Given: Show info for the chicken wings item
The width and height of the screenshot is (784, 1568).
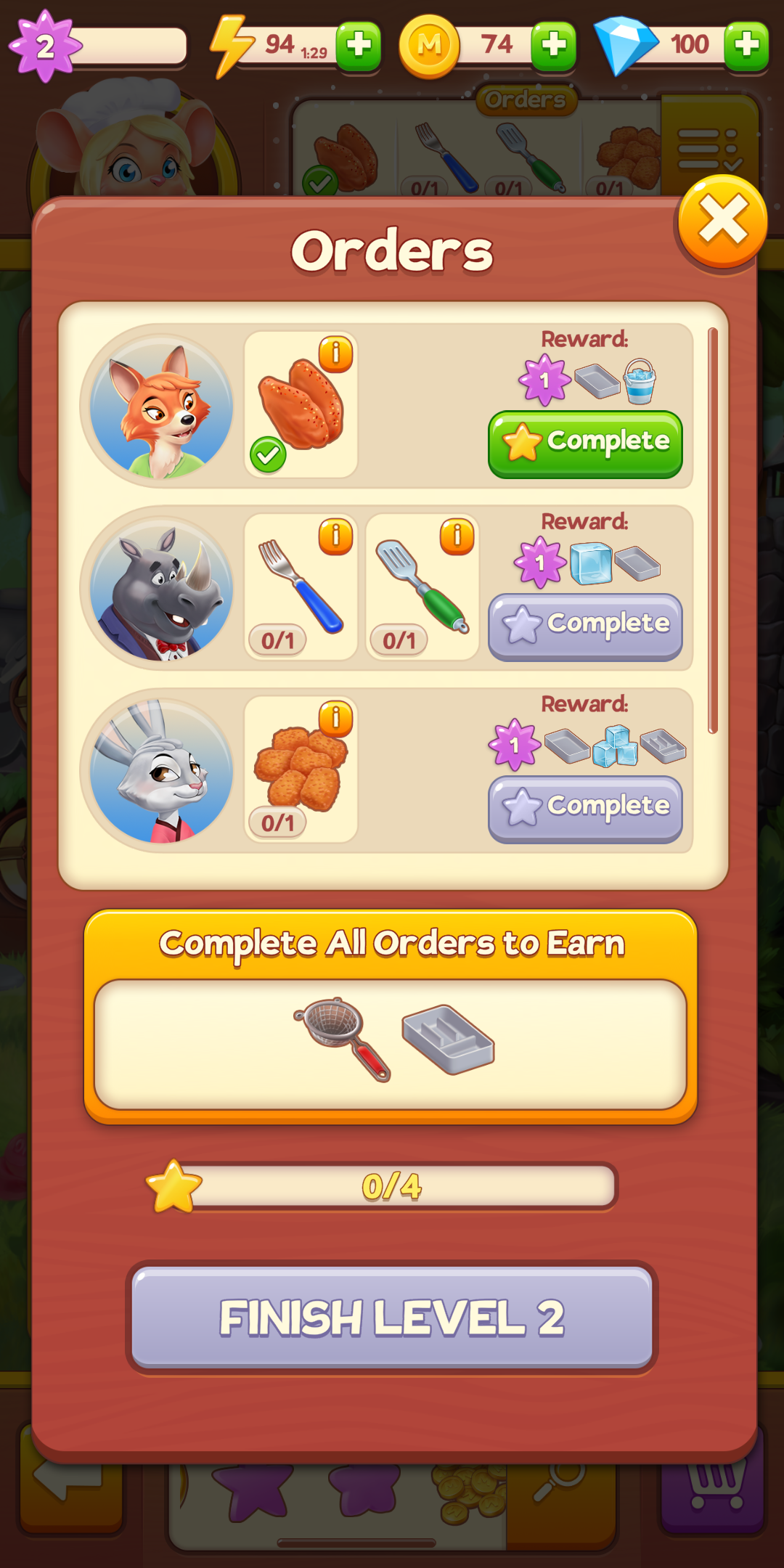Looking at the screenshot, I should (x=336, y=354).
